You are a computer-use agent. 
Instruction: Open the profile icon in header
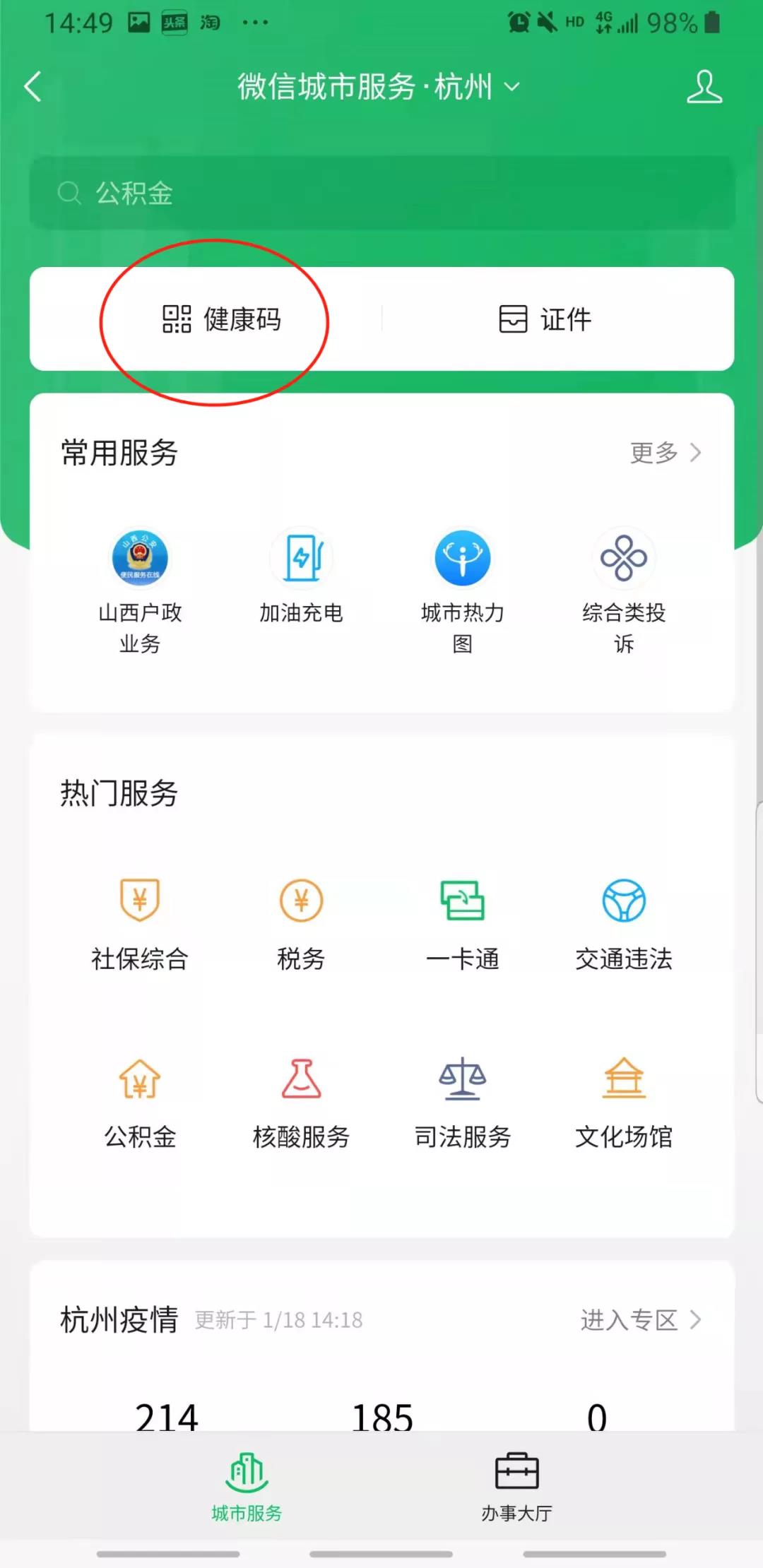pyautogui.click(x=704, y=87)
